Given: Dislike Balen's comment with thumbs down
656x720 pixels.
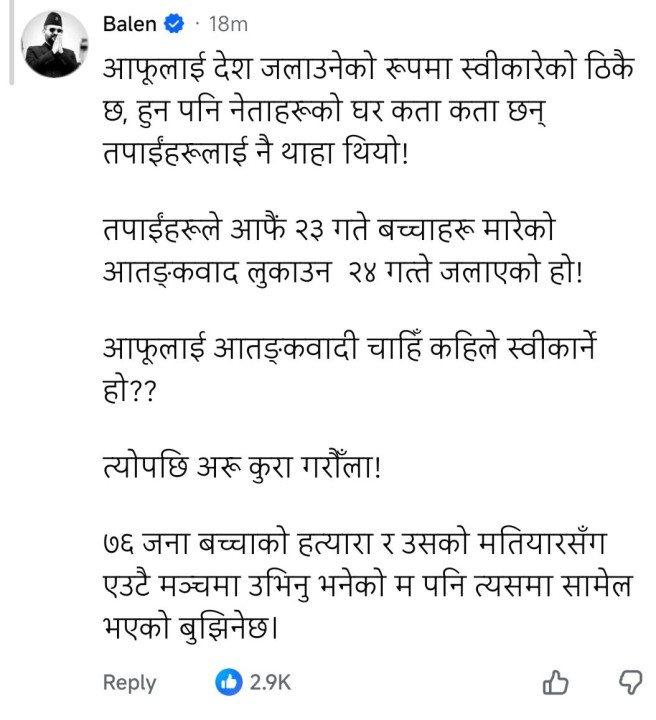Looking at the screenshot, I should tap(630, 682).
